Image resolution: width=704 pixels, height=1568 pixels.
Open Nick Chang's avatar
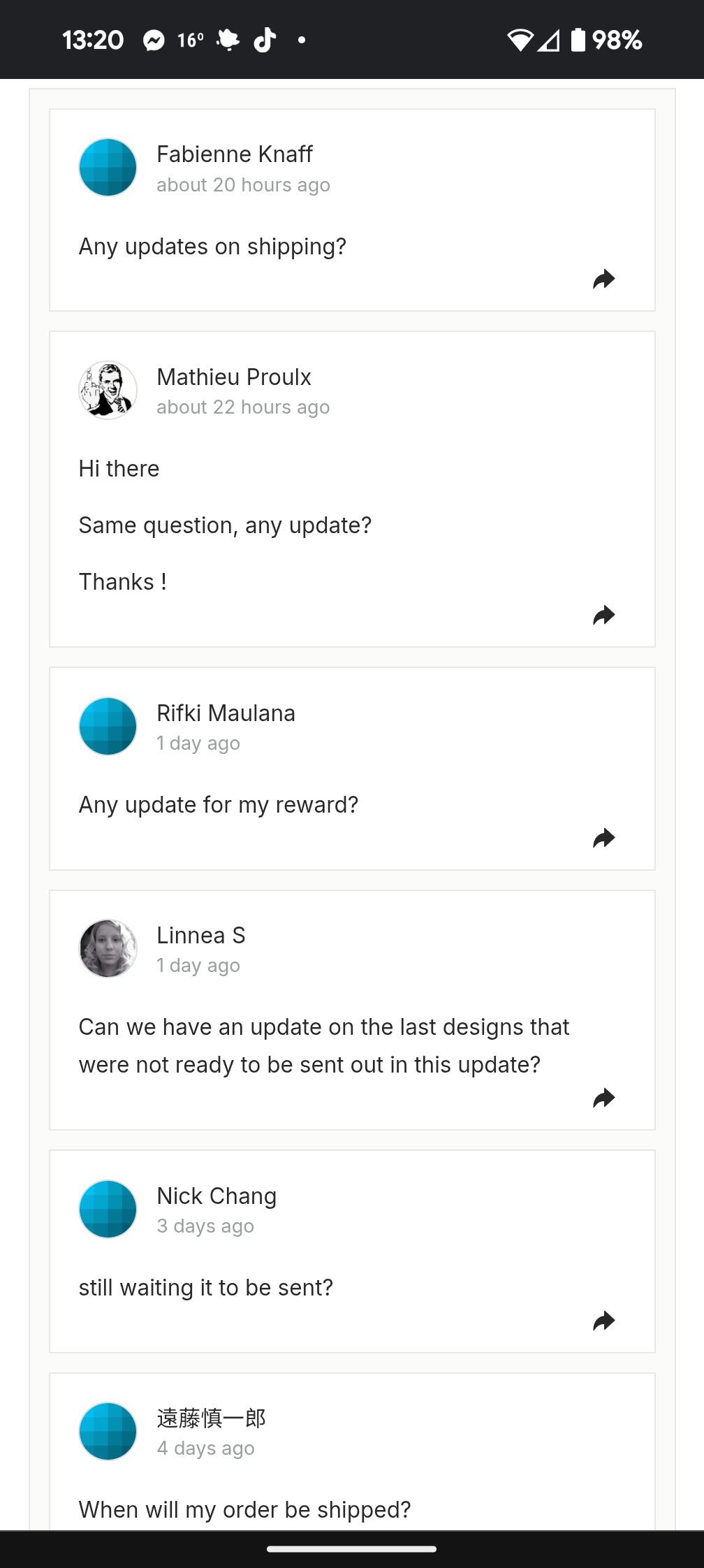click(x=108, y=1209)
